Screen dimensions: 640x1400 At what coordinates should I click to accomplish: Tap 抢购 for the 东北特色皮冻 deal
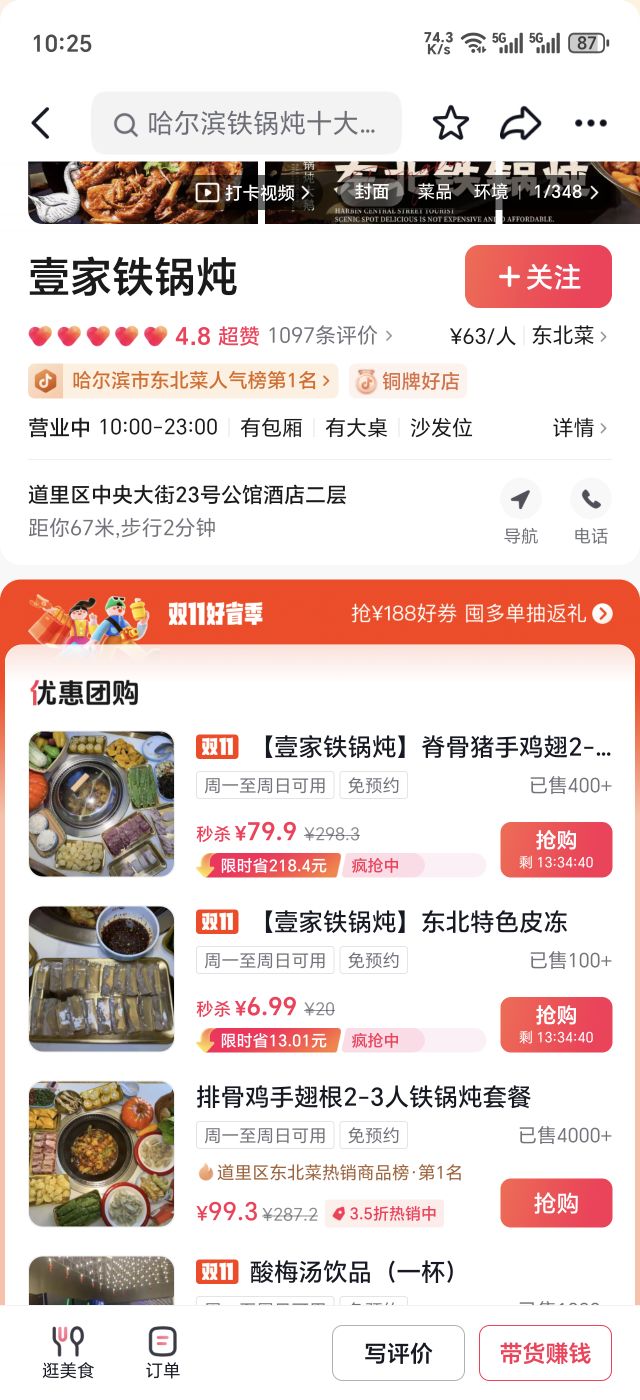click(x=556, y=1025)
